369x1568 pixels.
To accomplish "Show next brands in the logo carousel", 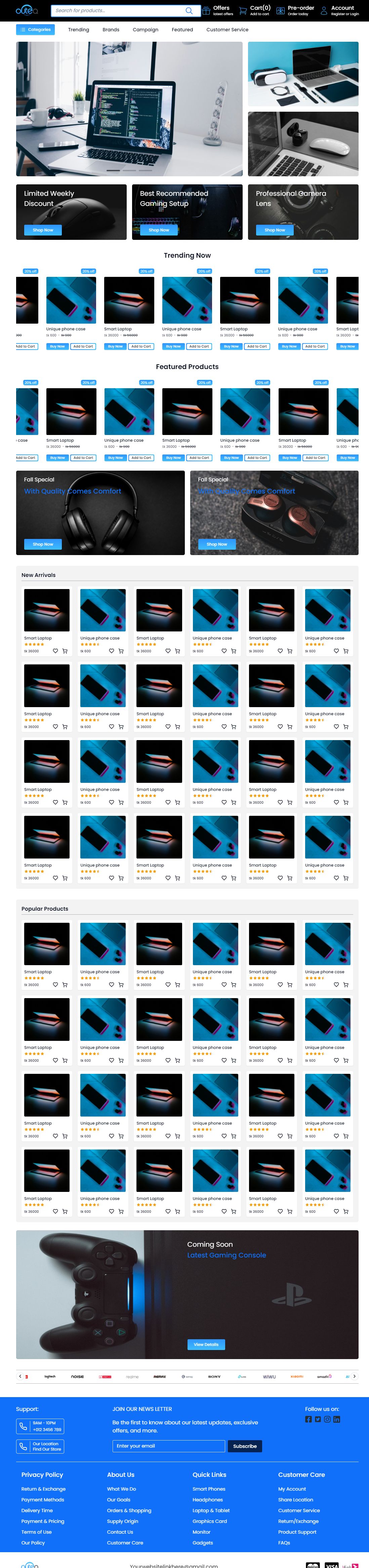I will pos(355,1376).
